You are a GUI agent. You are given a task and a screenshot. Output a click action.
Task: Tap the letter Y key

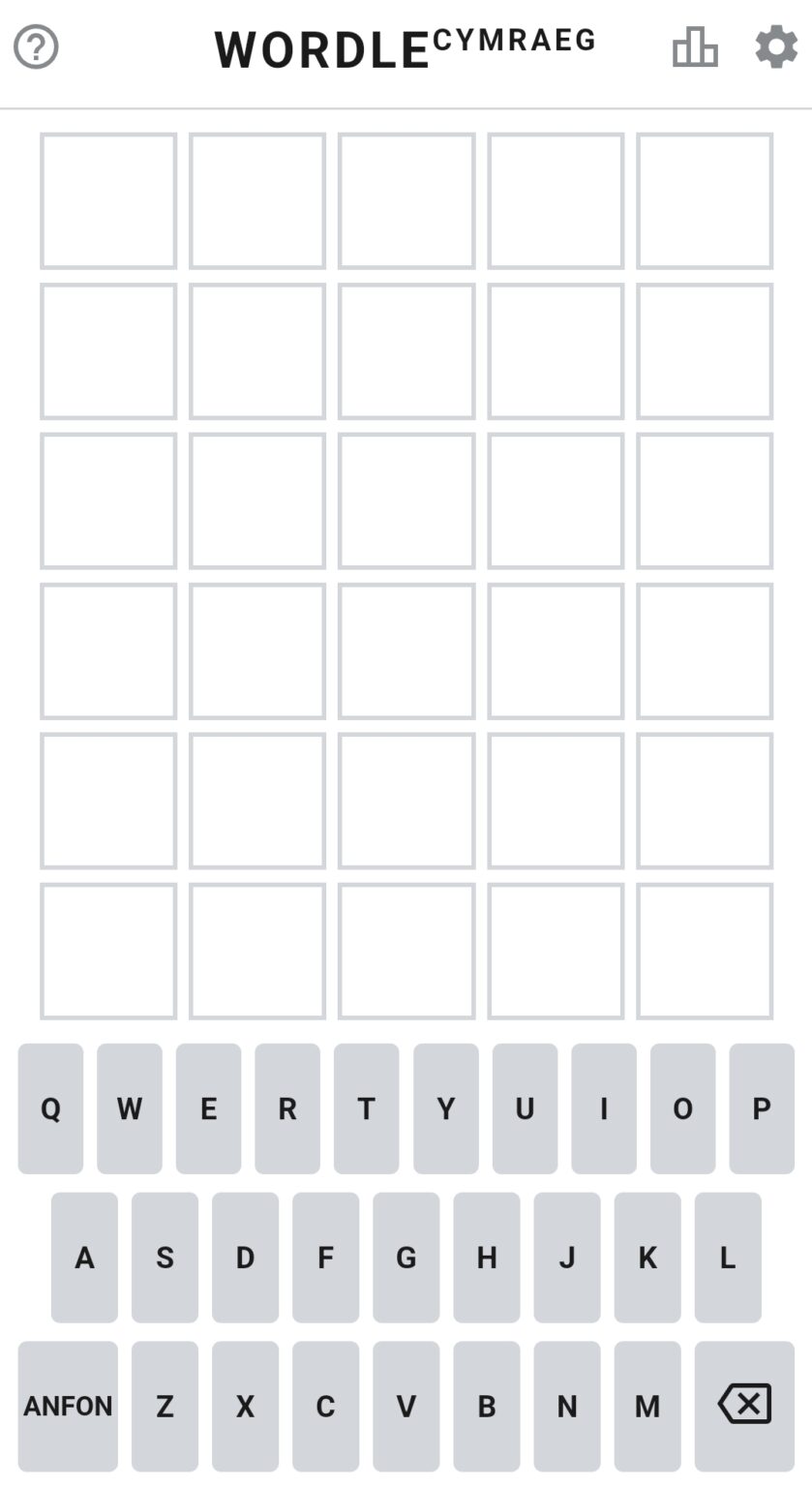click(x=445, y=1108)
